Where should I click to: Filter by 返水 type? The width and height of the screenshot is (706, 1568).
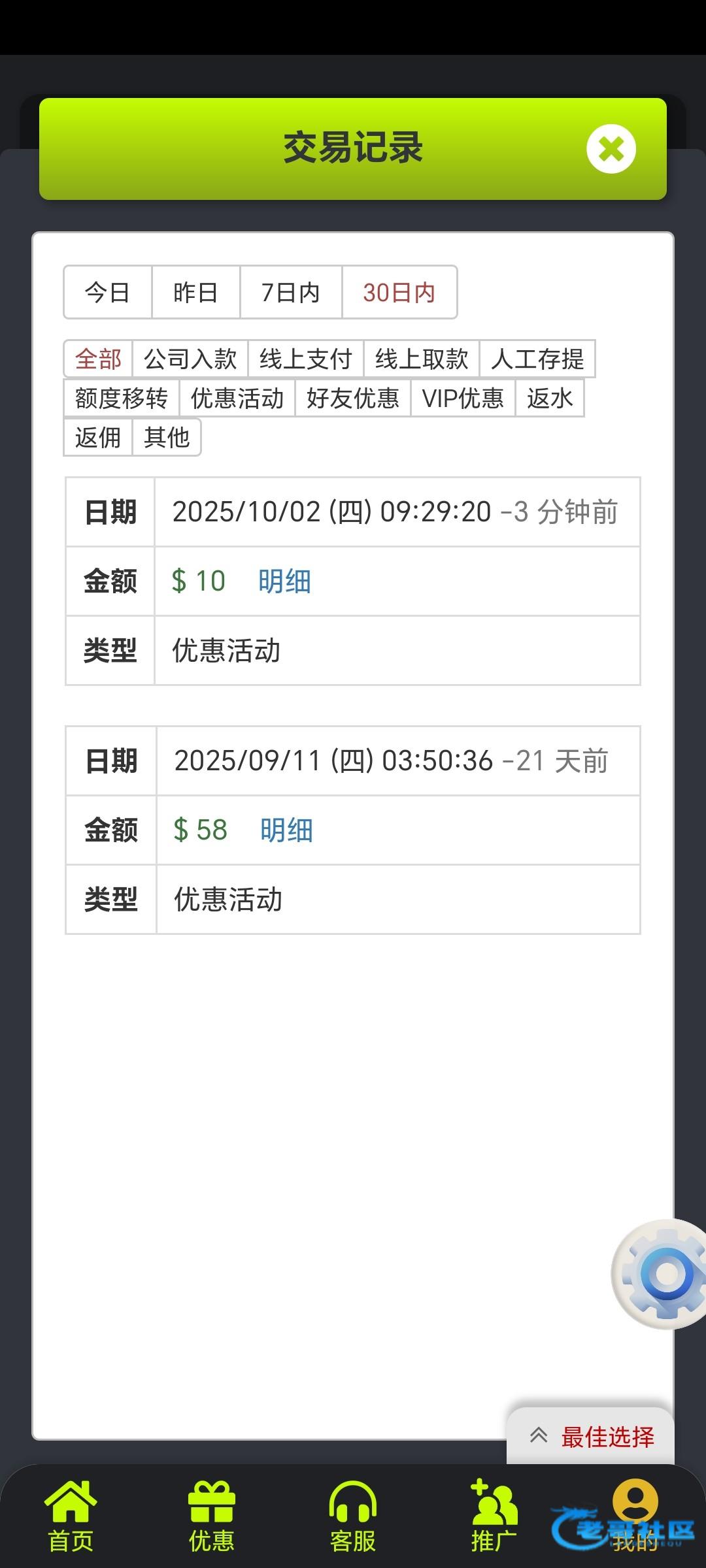(550, 398)
